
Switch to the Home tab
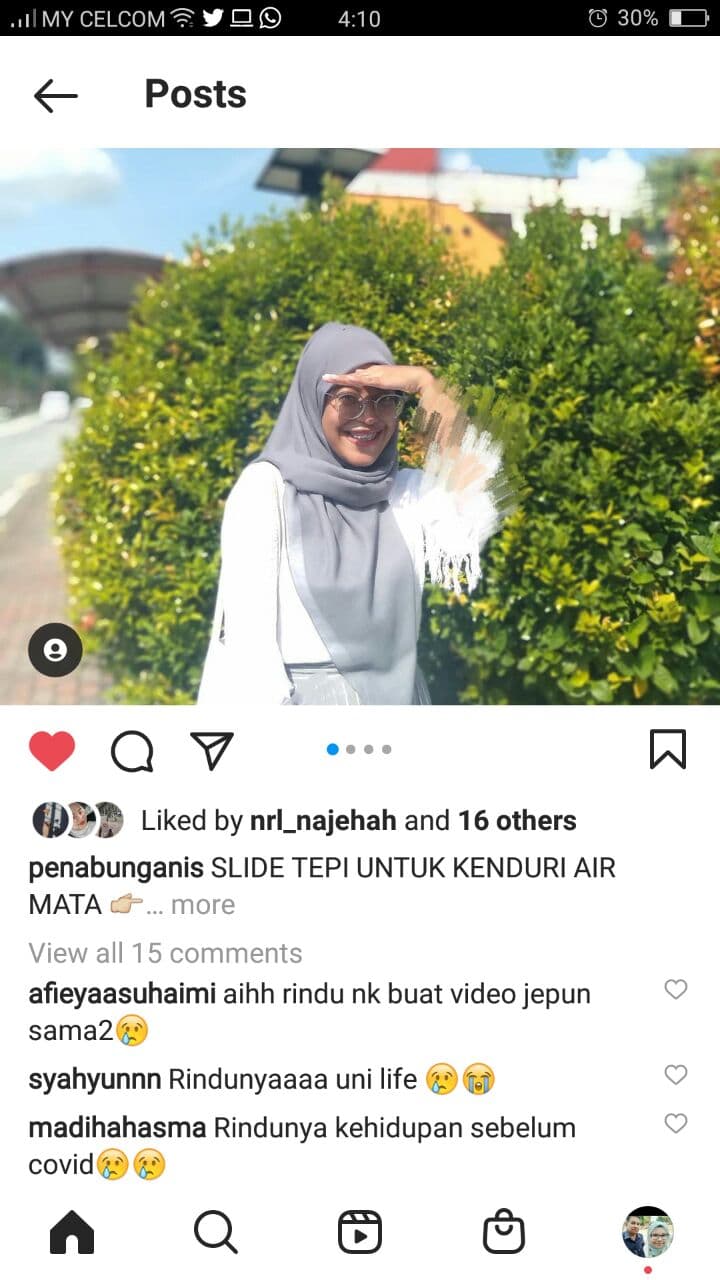(72, 1232)
